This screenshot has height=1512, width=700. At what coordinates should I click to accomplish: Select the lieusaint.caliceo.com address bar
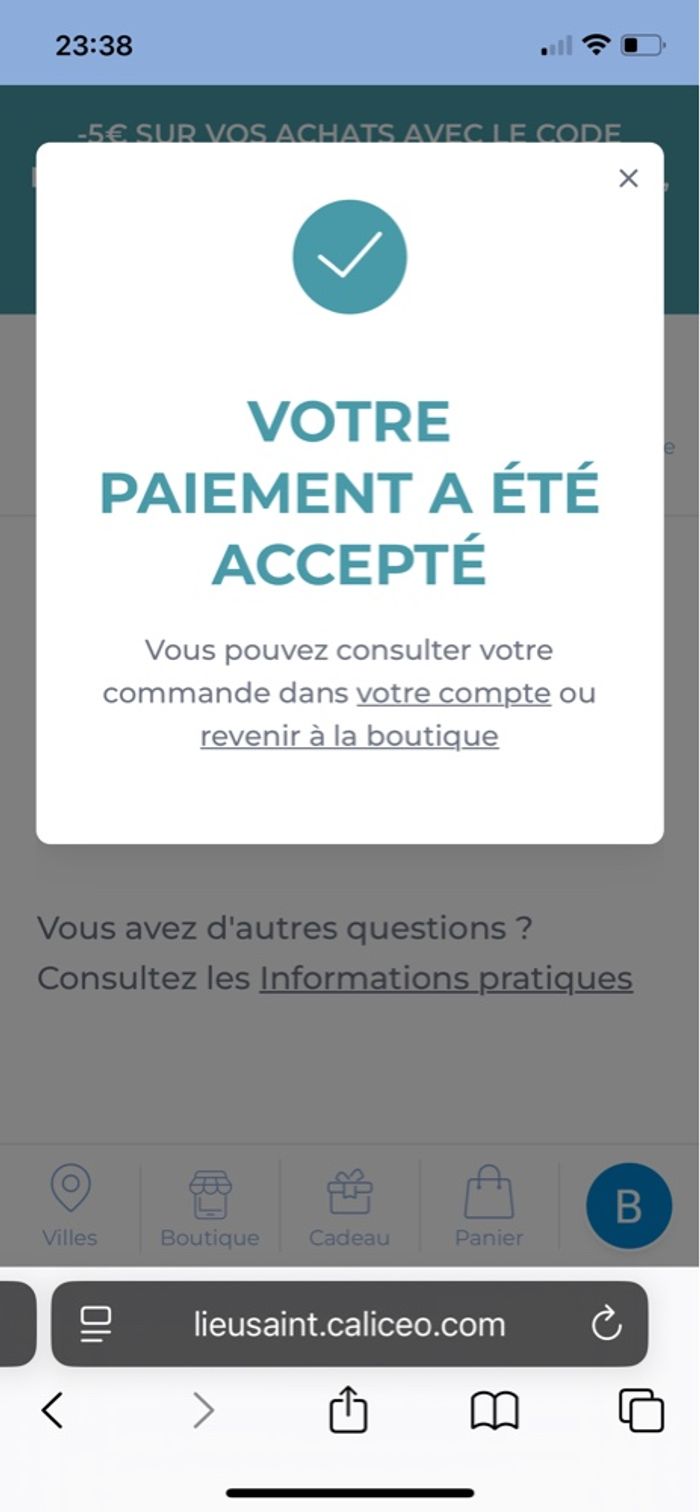click(x=350, y=1325)
